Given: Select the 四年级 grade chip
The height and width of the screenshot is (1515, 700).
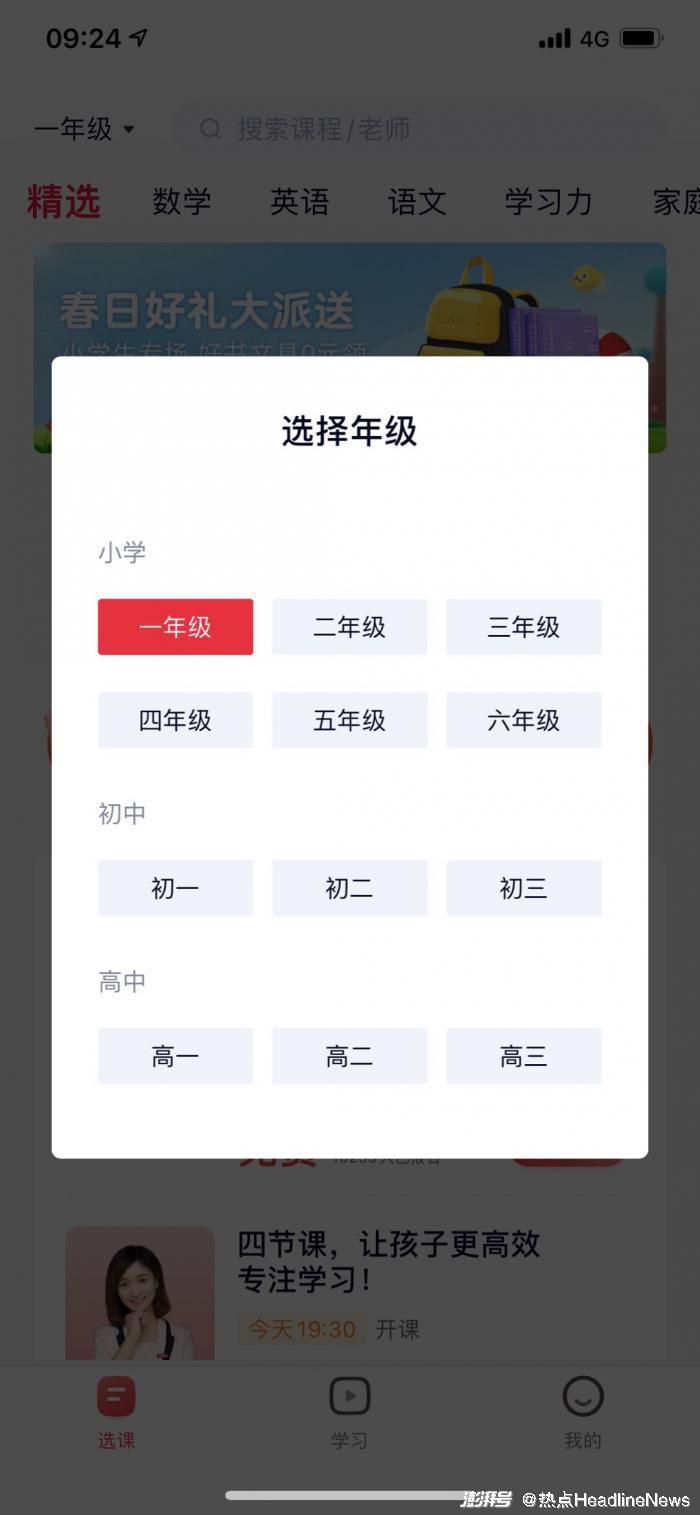Looking at the screenshot, I should point(175,720).
